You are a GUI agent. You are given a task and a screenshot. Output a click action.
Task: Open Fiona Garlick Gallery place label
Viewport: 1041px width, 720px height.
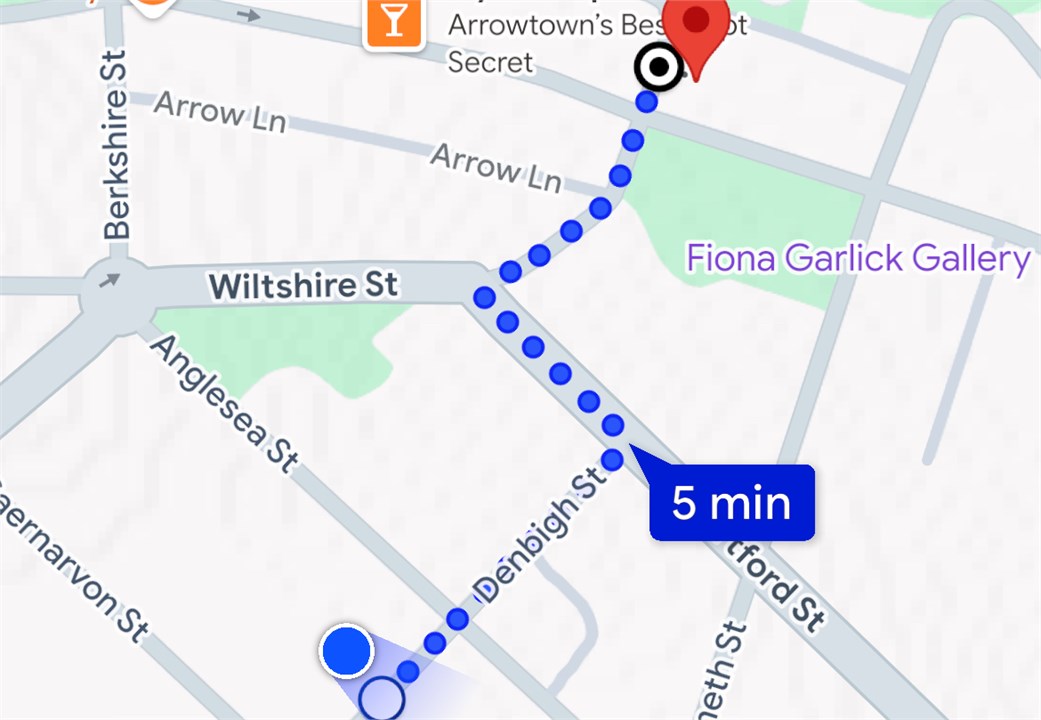[857, 259]
